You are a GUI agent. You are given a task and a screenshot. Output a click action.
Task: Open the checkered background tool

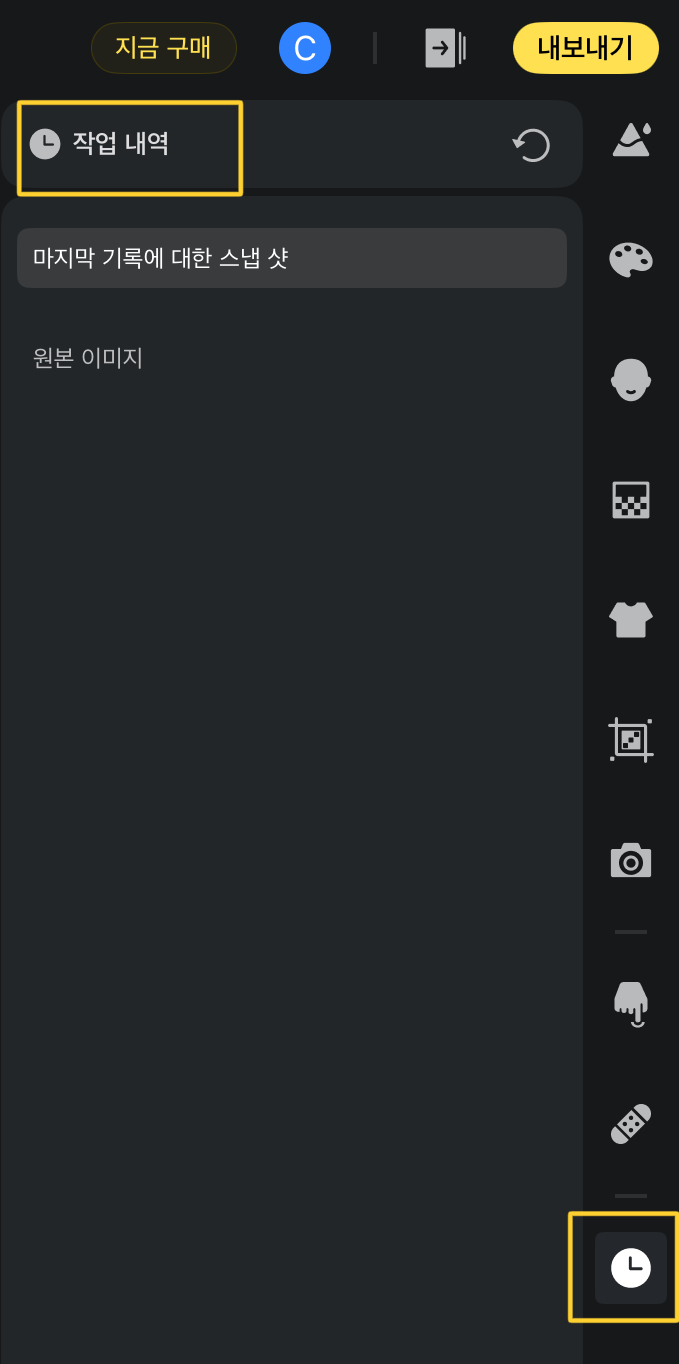pyautogui.click(x=631, y=500)
